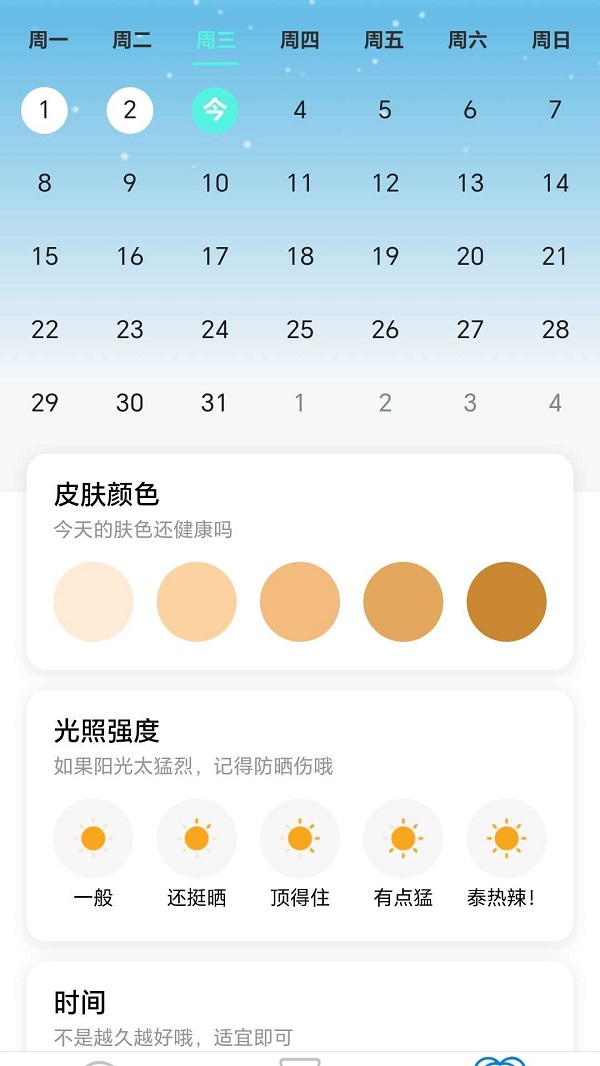Open calendar day 2 with white circle

point(130,110)
